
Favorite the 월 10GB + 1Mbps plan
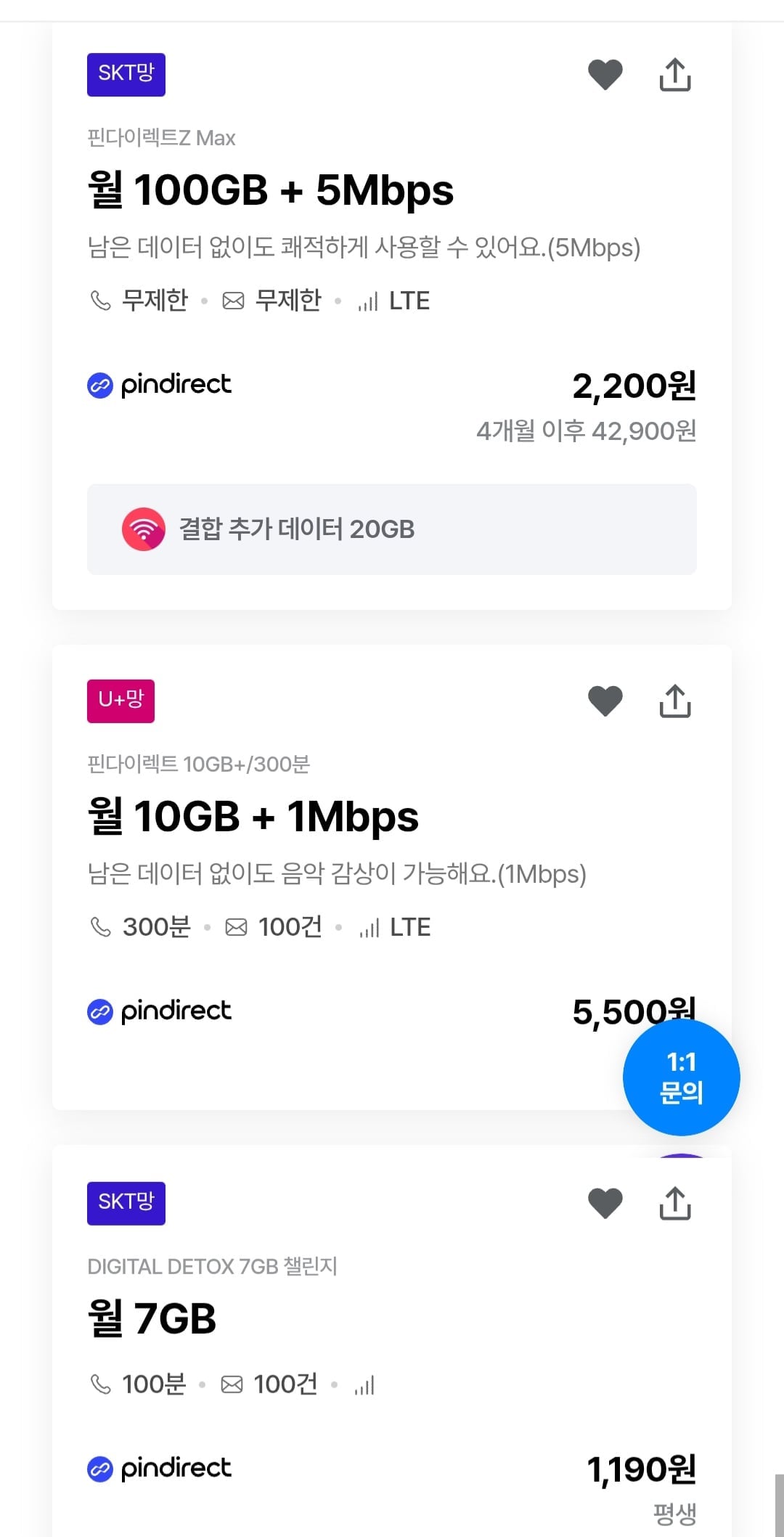point(605,701)
